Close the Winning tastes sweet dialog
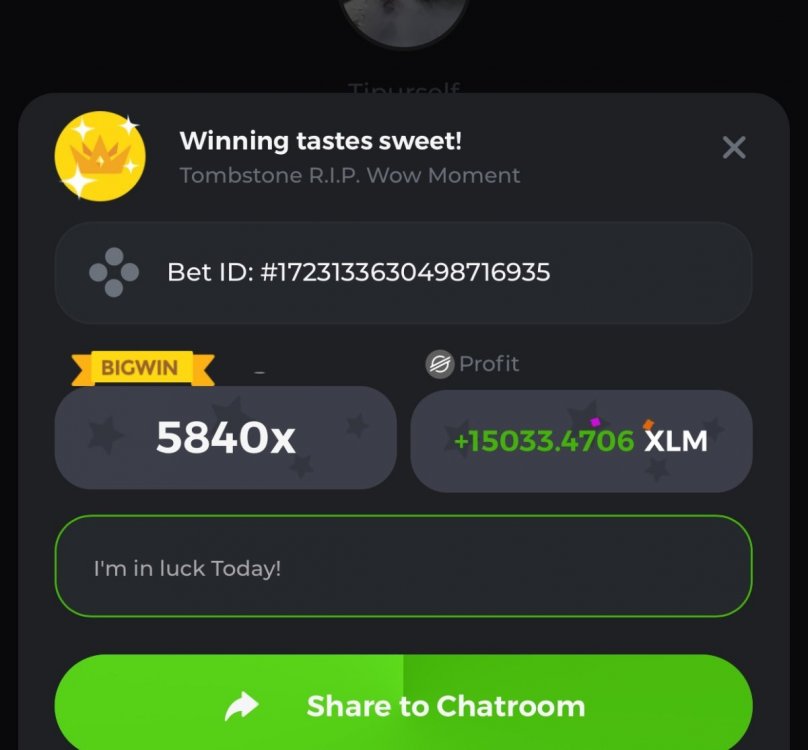Viewport: 808px width, 750px height. 734,148
